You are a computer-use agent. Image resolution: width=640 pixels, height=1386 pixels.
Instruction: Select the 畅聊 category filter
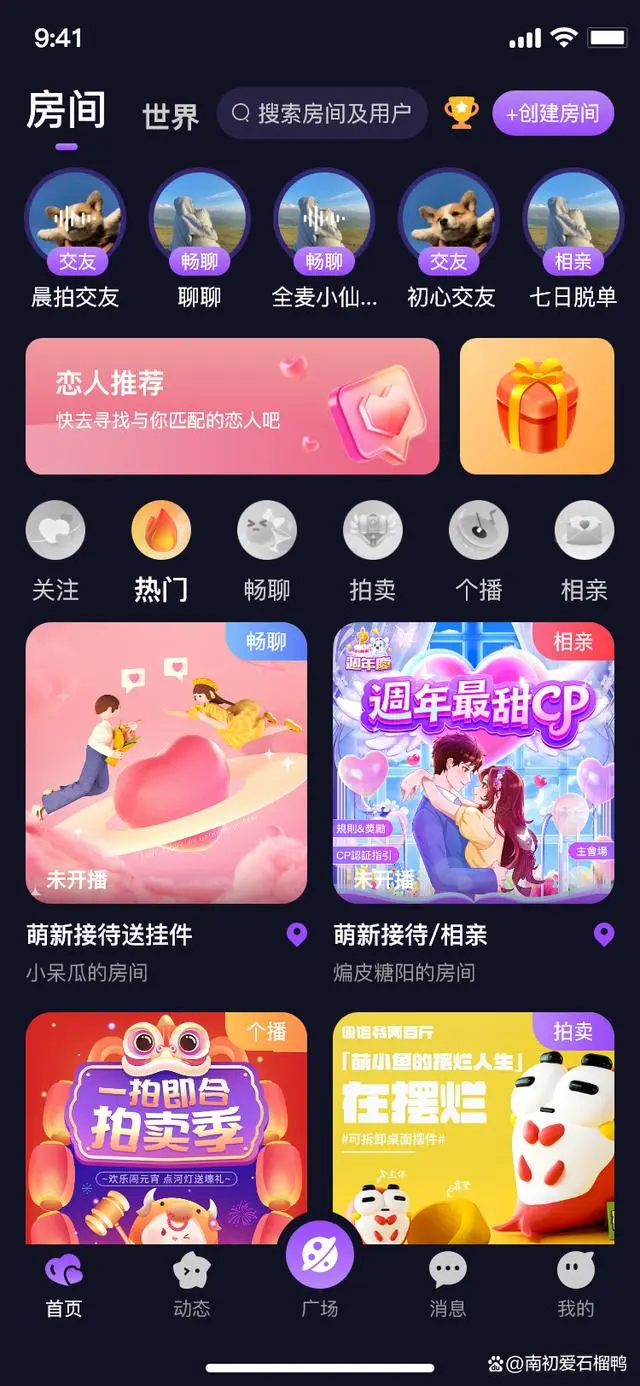coord(267,551)
